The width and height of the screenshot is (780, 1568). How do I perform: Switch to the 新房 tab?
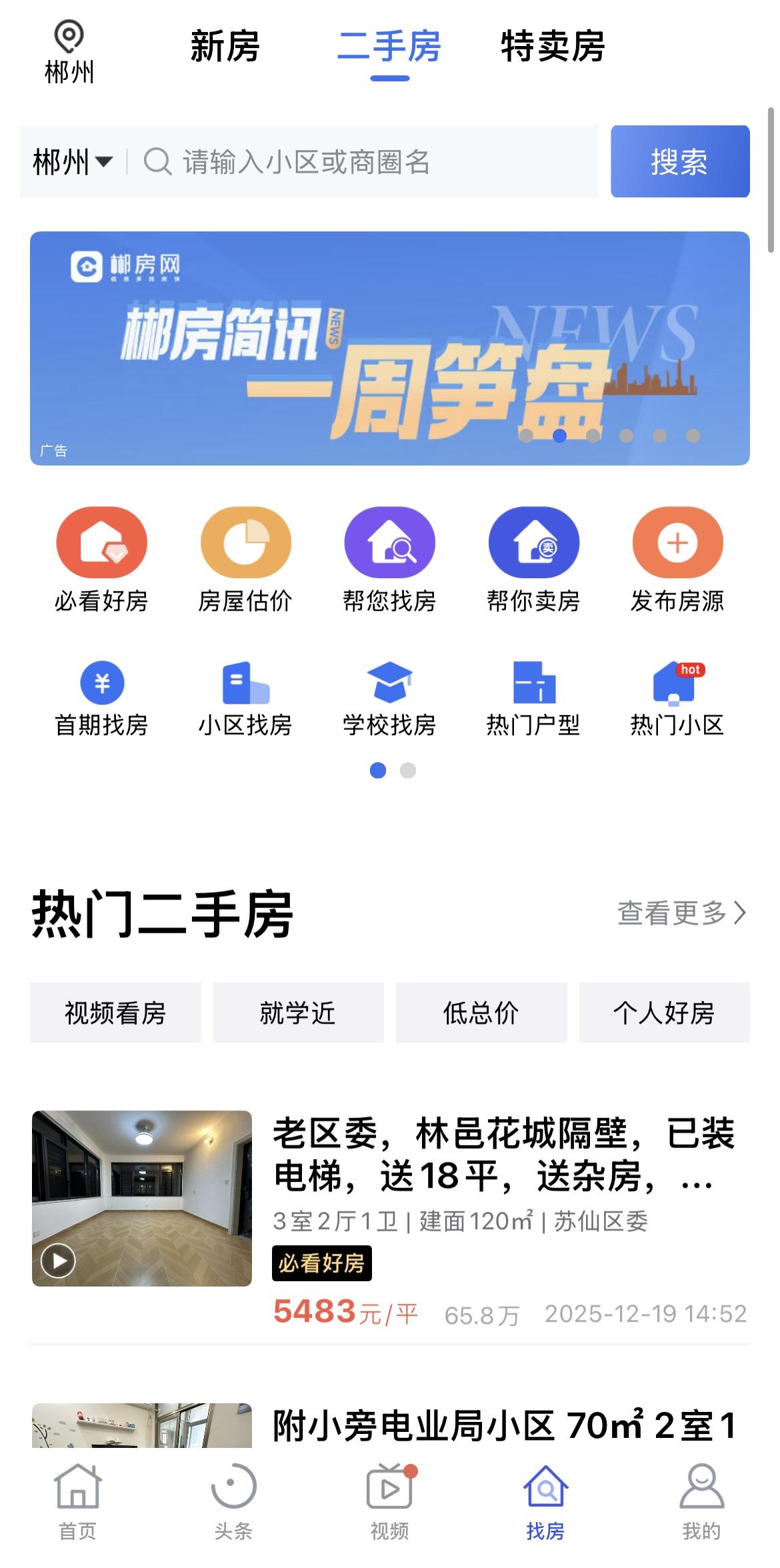(225, 47)
